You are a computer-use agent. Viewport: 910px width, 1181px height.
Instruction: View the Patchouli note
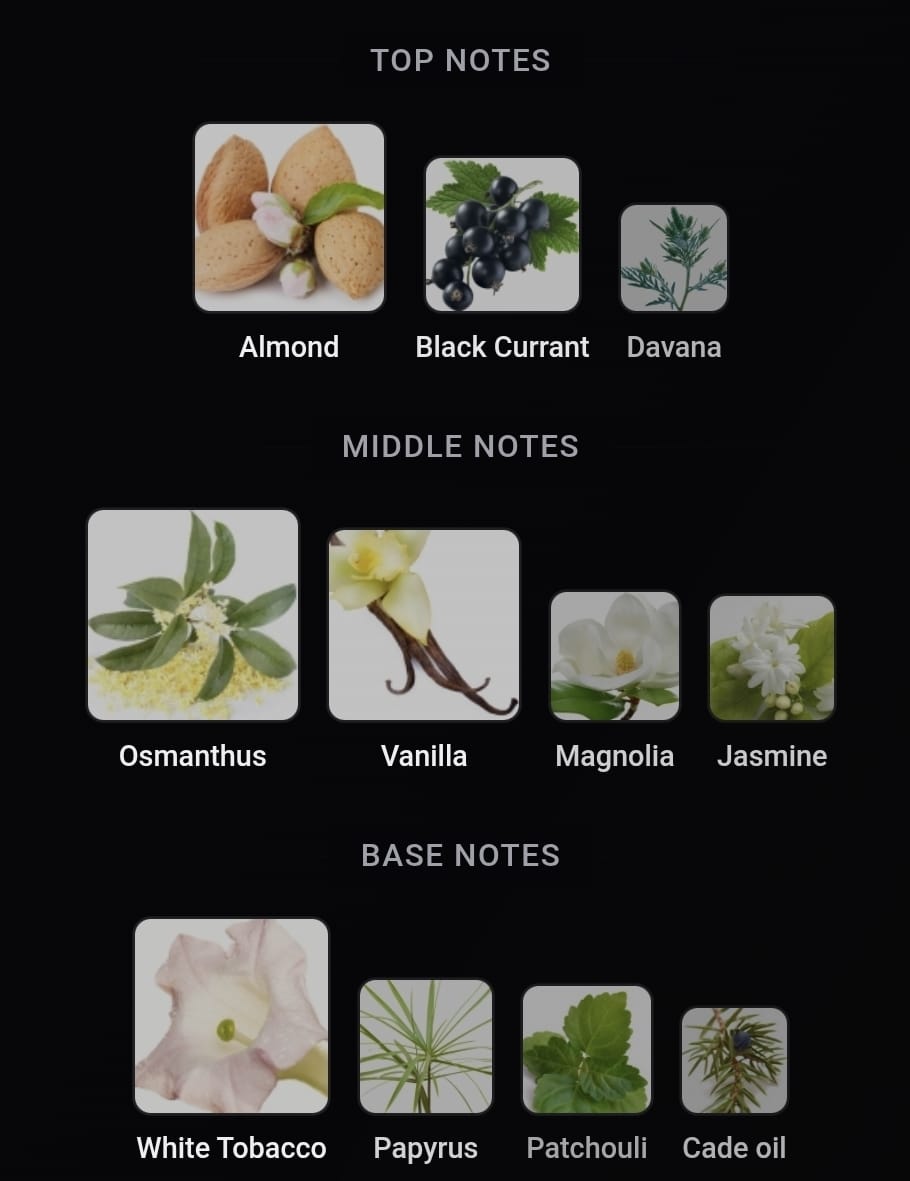(587, 1050)
